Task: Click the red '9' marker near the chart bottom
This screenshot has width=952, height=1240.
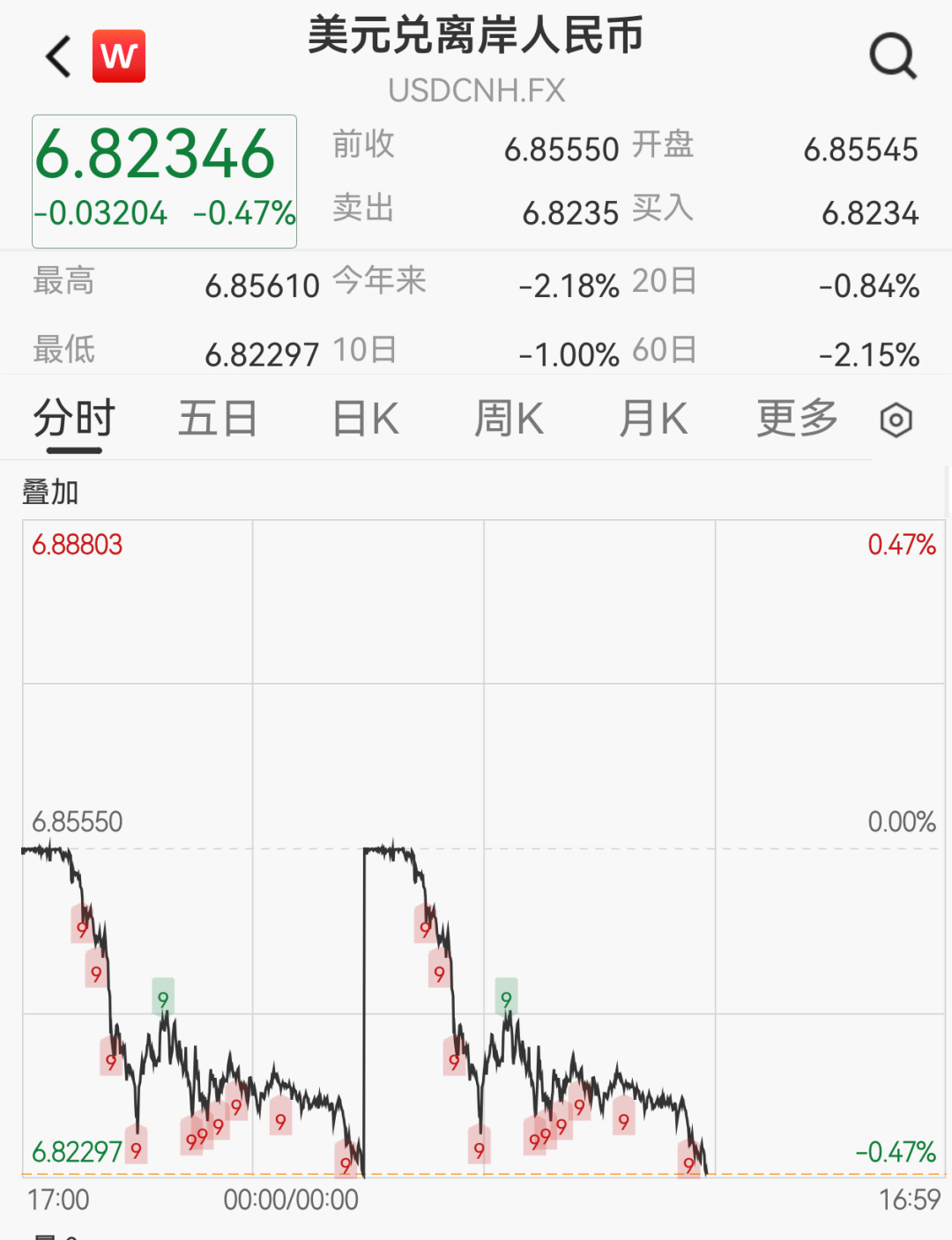Action: [x=345, y=1163]
